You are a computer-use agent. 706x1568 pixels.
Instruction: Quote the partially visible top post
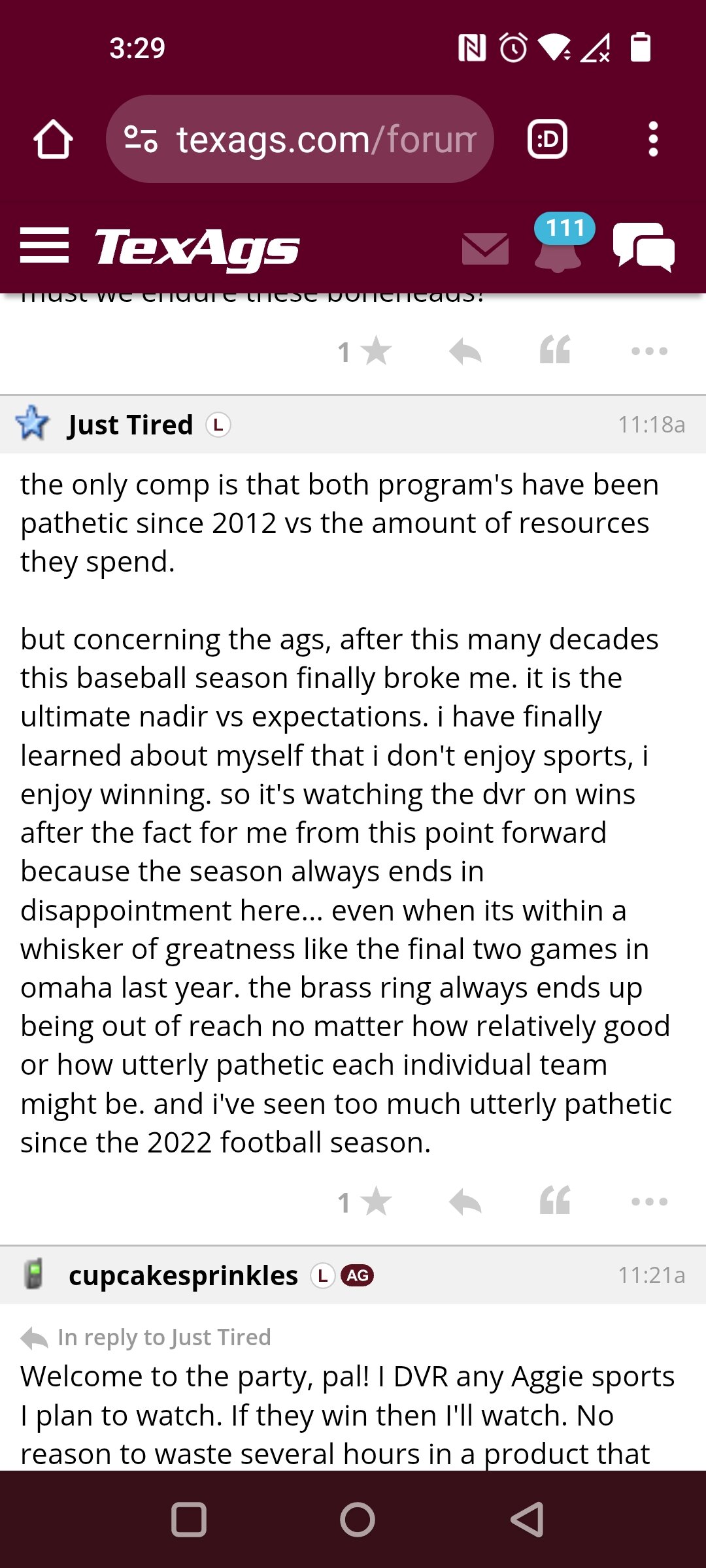click(555, 351)
